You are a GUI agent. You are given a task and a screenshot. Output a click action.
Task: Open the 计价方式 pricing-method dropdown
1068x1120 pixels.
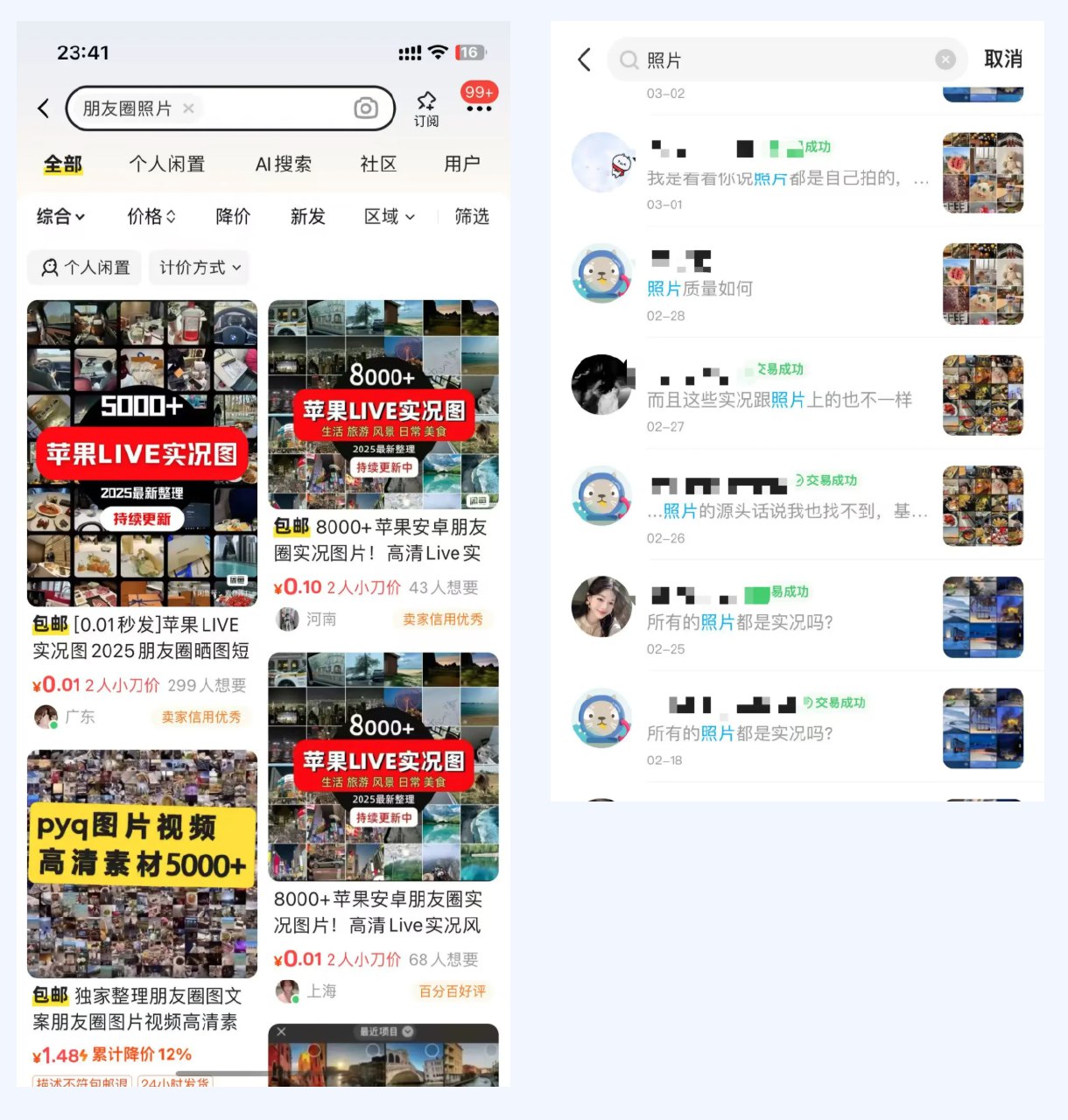click(199, 268)
